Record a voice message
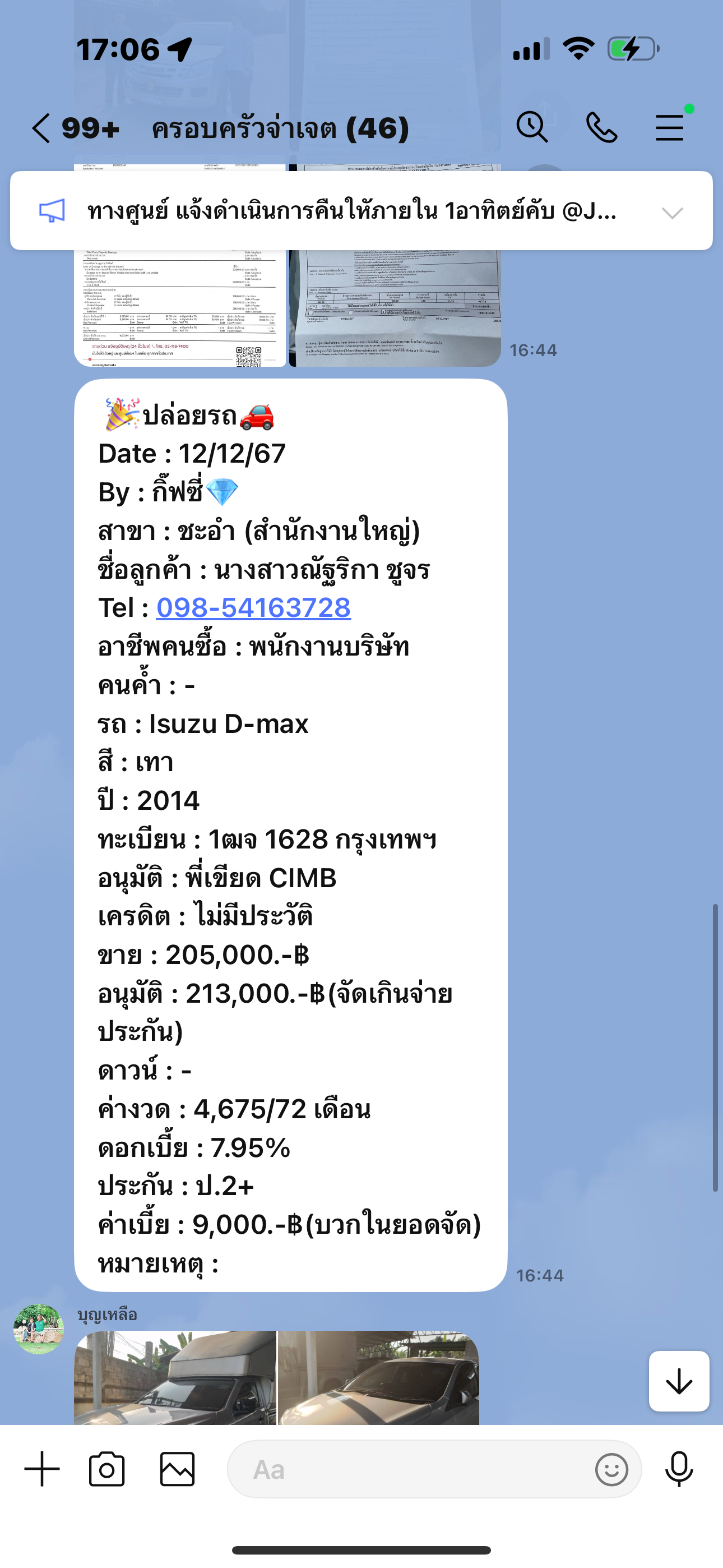The height and width of the screenshot is (1568, 723). (x=679, y=1469)
